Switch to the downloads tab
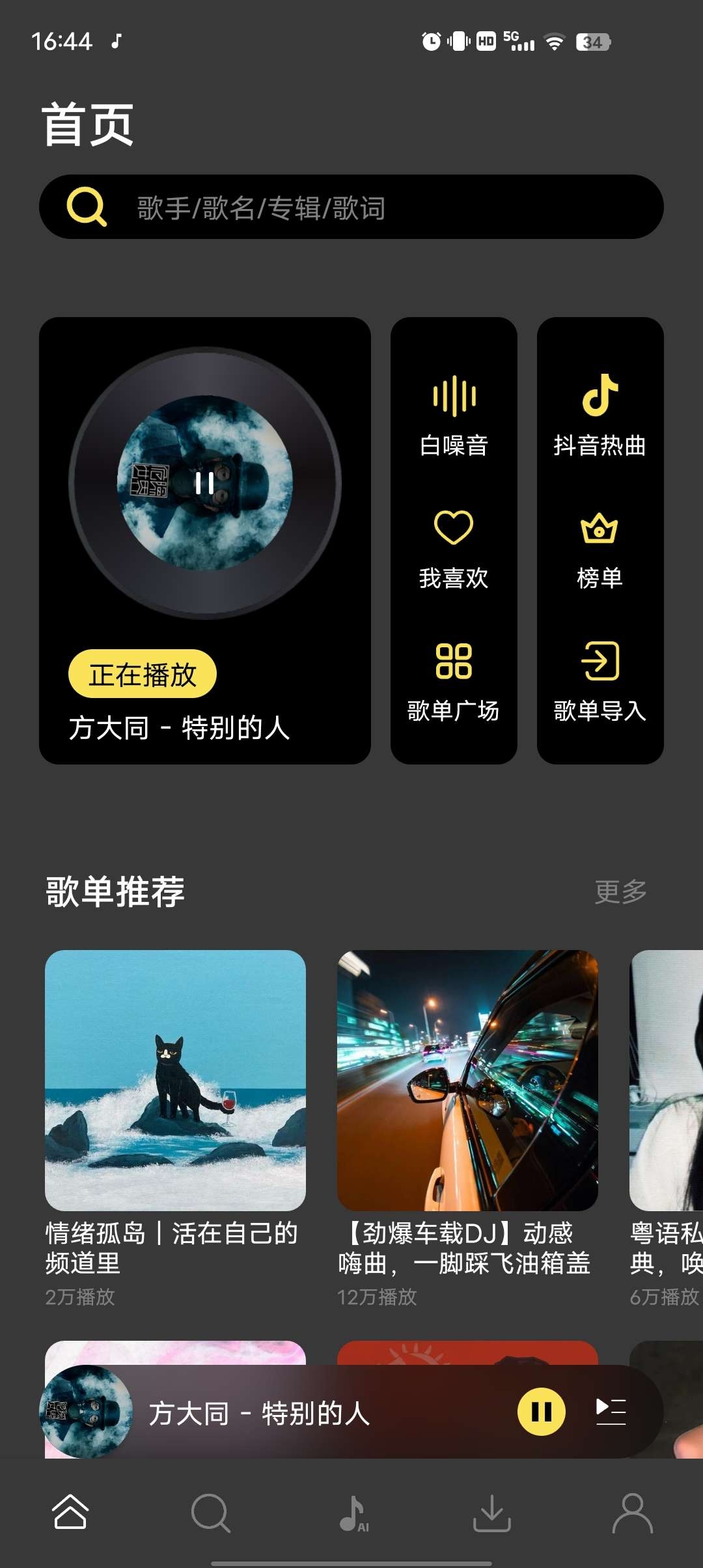 pyautogui.click(x=491, y=1512)
